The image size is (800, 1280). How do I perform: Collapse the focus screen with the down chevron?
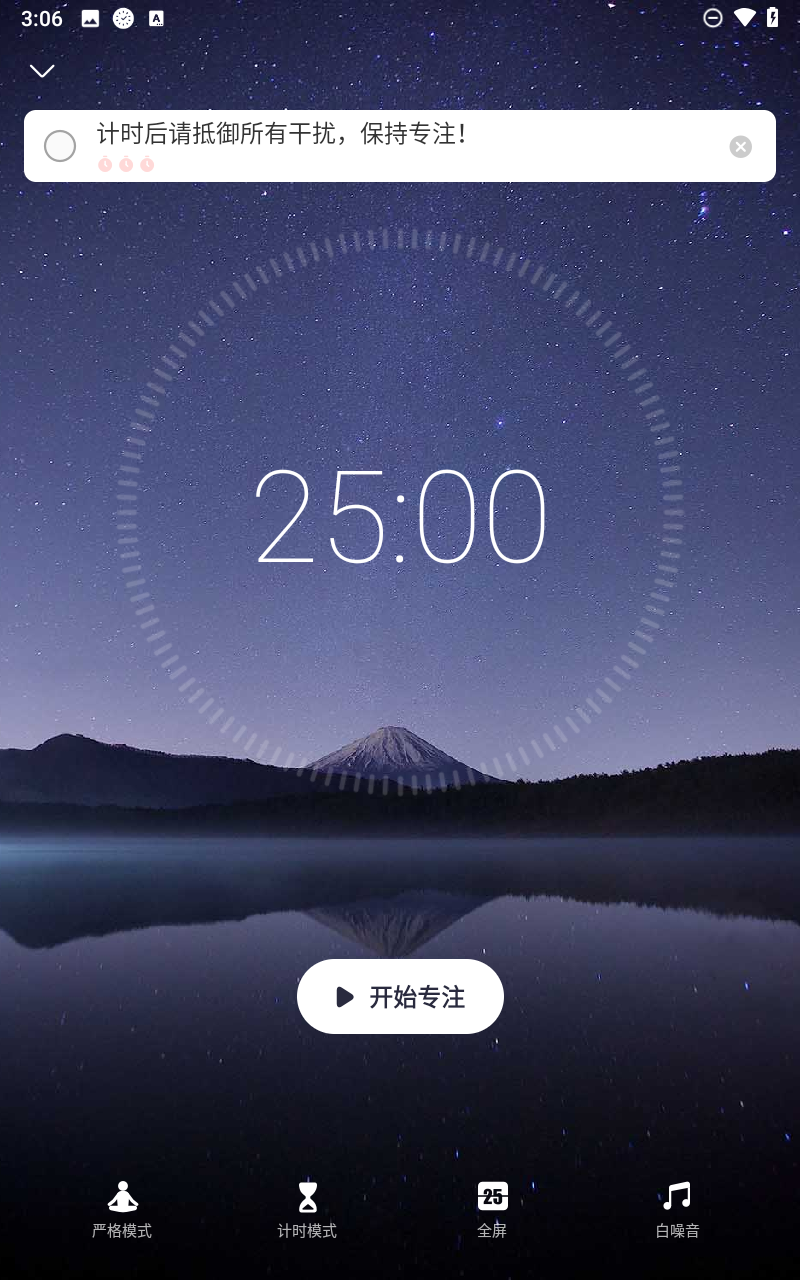pyautogui.click(x=42, y=71)
